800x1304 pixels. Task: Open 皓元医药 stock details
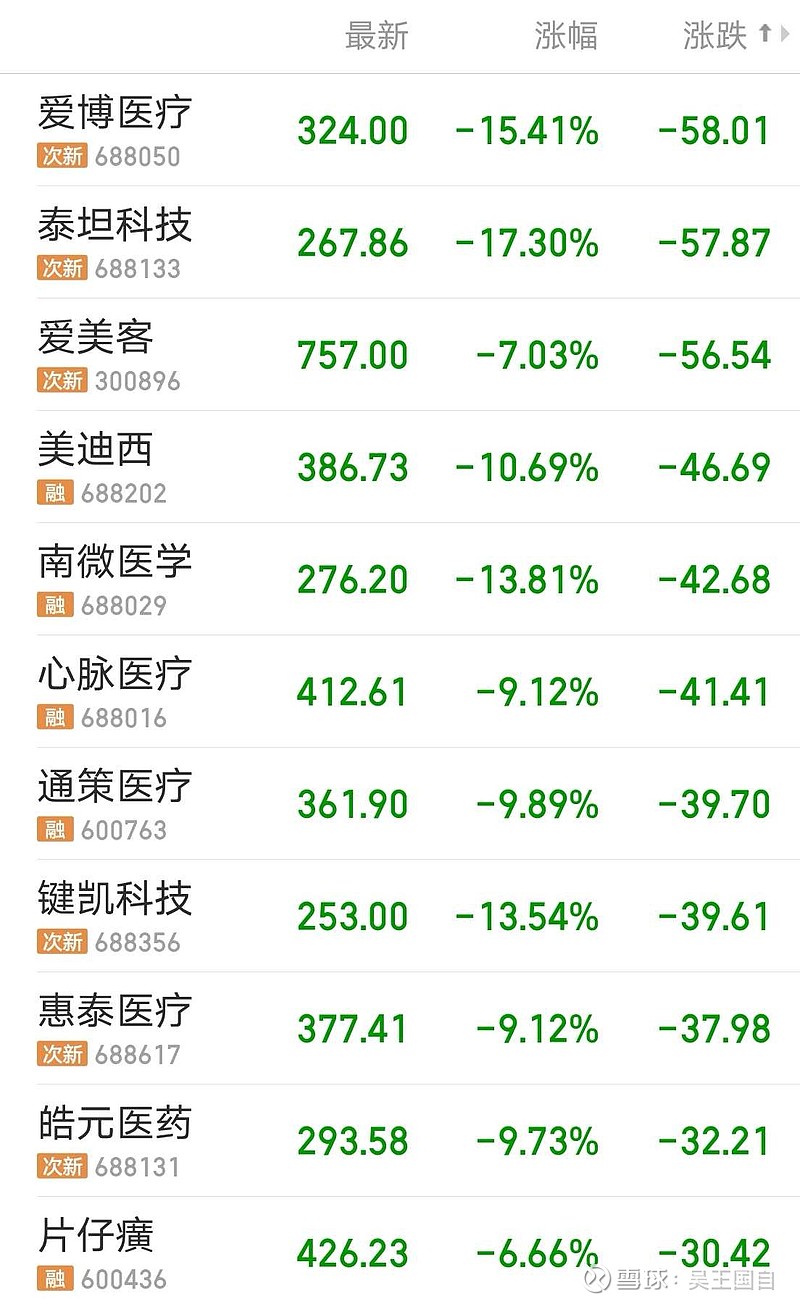[400, 1140]
